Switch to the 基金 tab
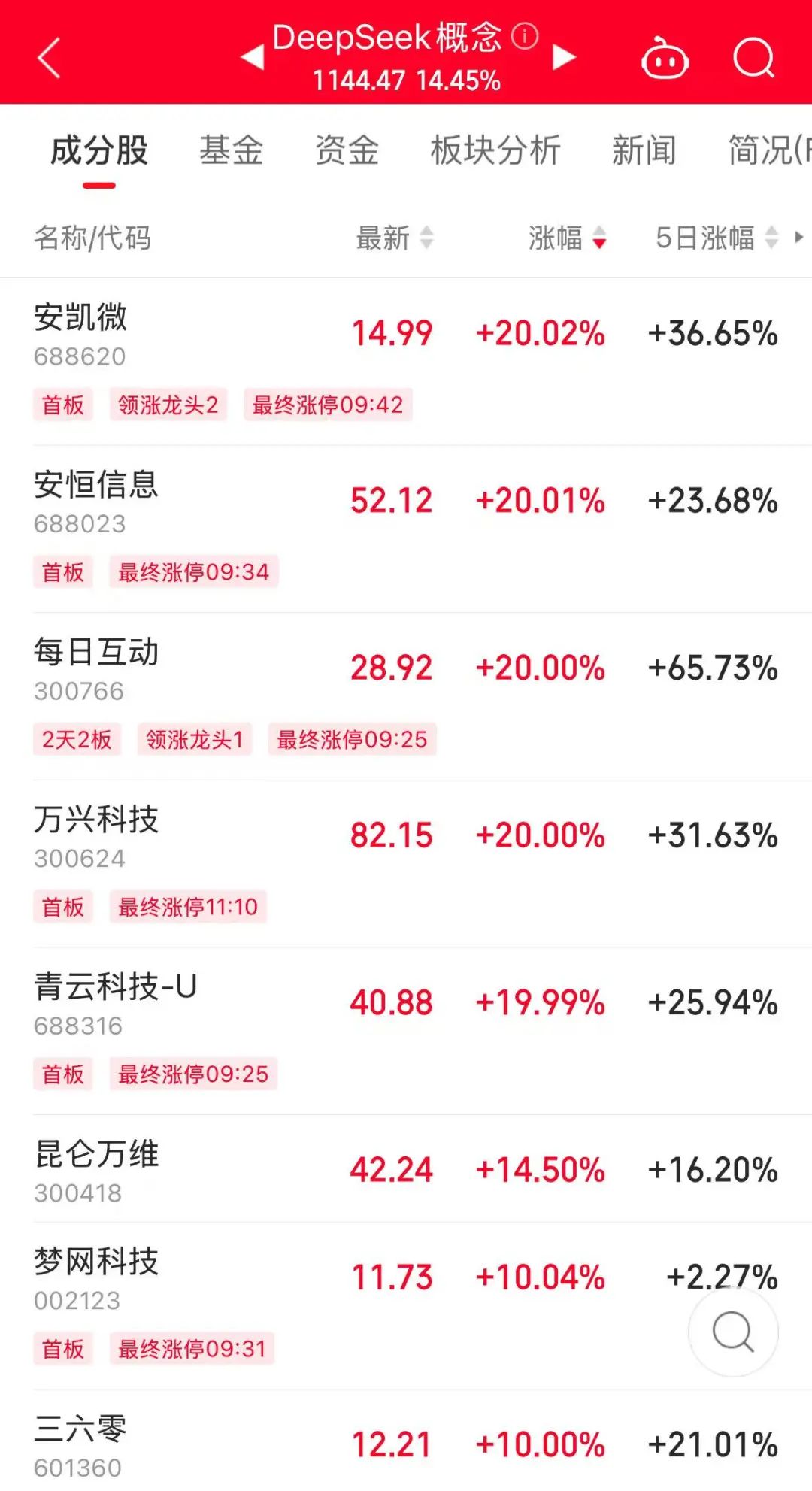This screenshot has height=1491, width=812. pyautogui.click(x=230, y=150)
